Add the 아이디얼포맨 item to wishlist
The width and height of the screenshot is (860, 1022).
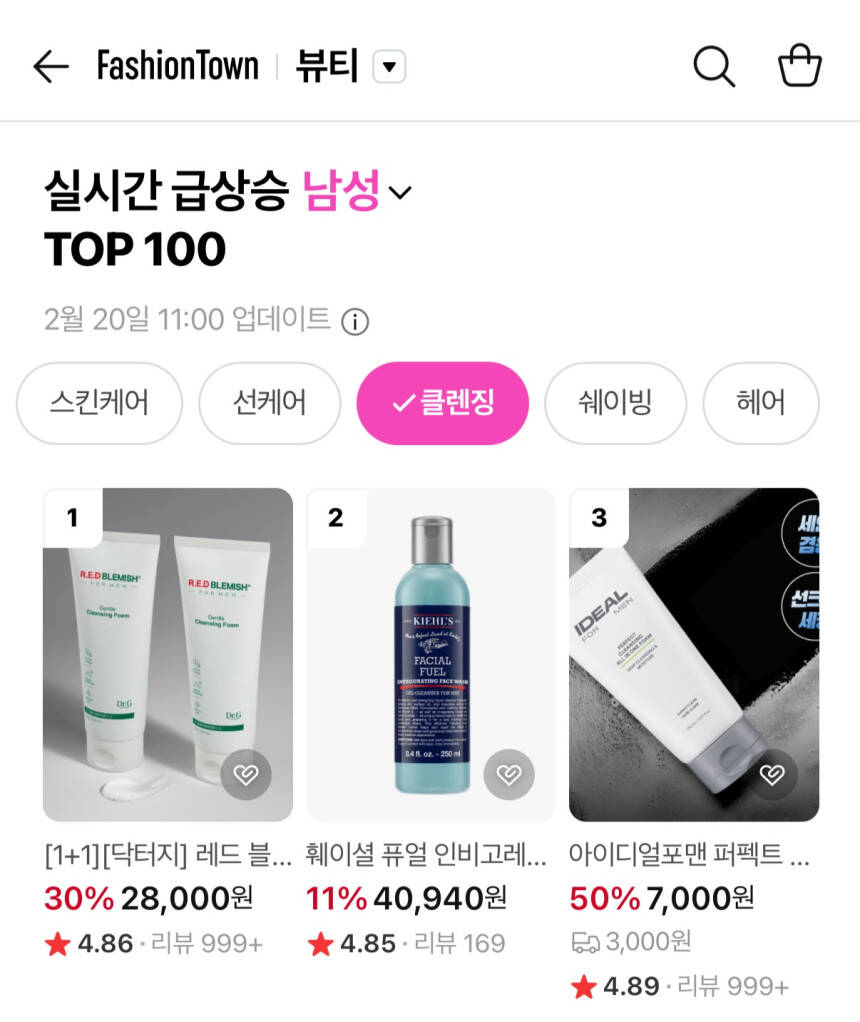tap(772, 774)
